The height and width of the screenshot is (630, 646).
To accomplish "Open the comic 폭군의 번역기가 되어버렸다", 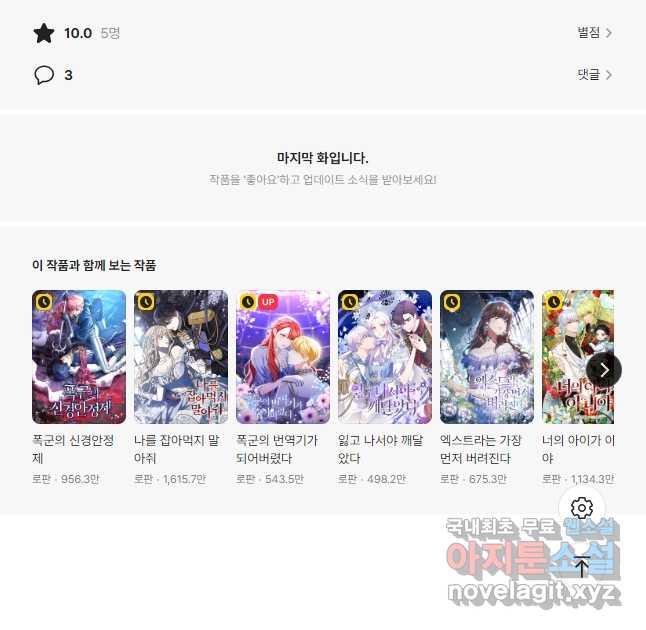I will [x=283, y=357].
